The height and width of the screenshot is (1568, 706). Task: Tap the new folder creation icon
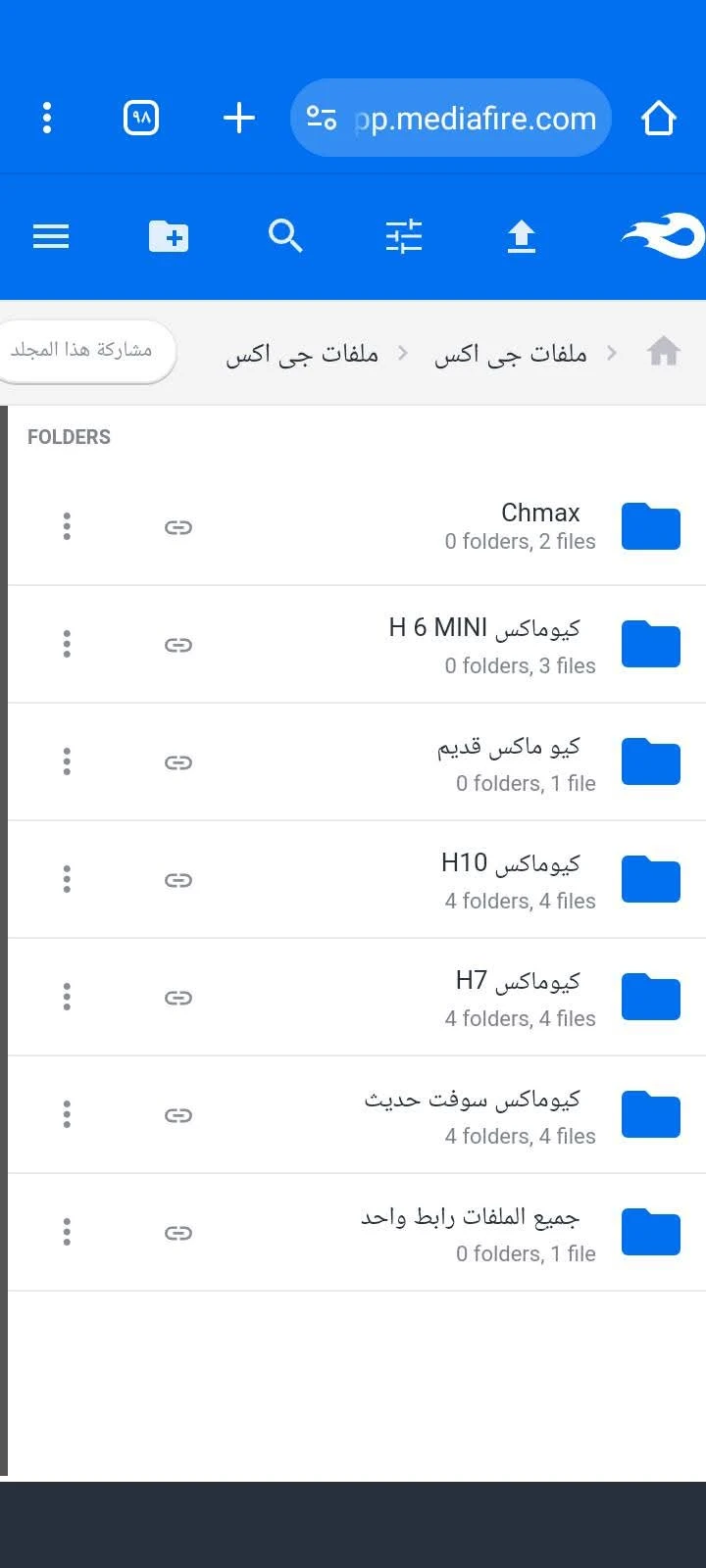168,236
